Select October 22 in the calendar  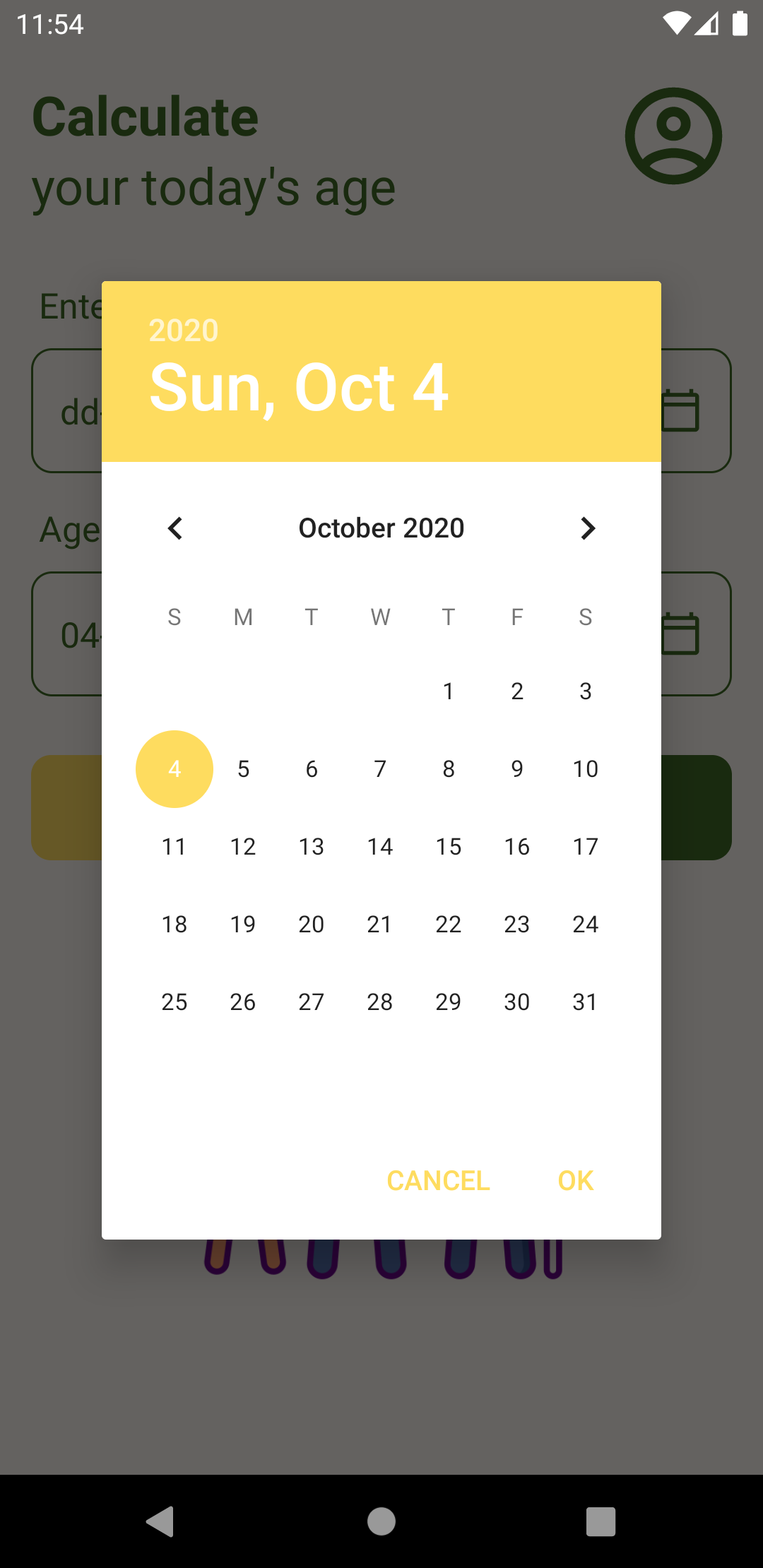pos(449,924)
